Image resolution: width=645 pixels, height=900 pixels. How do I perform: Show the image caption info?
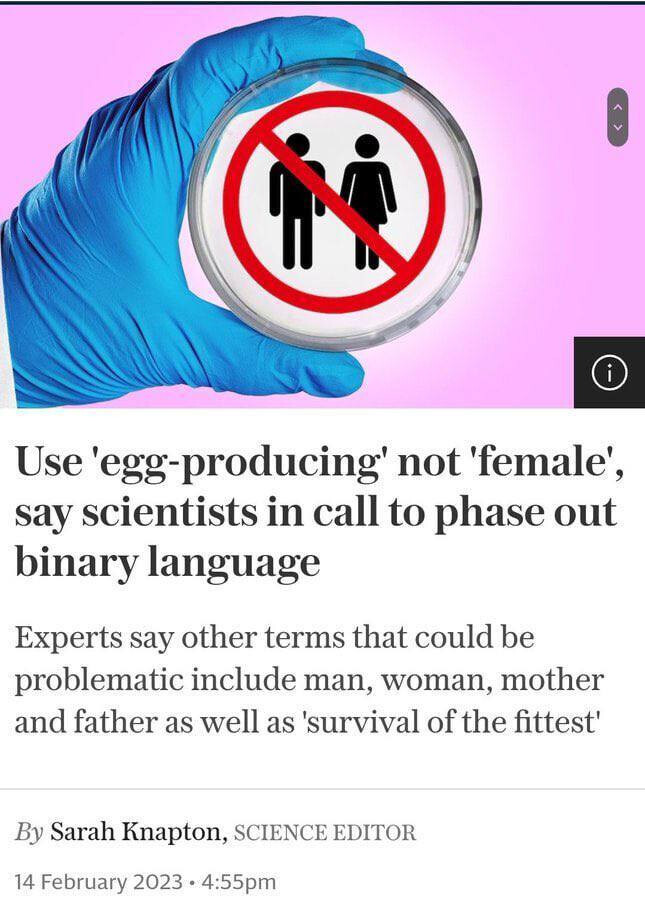609,372
